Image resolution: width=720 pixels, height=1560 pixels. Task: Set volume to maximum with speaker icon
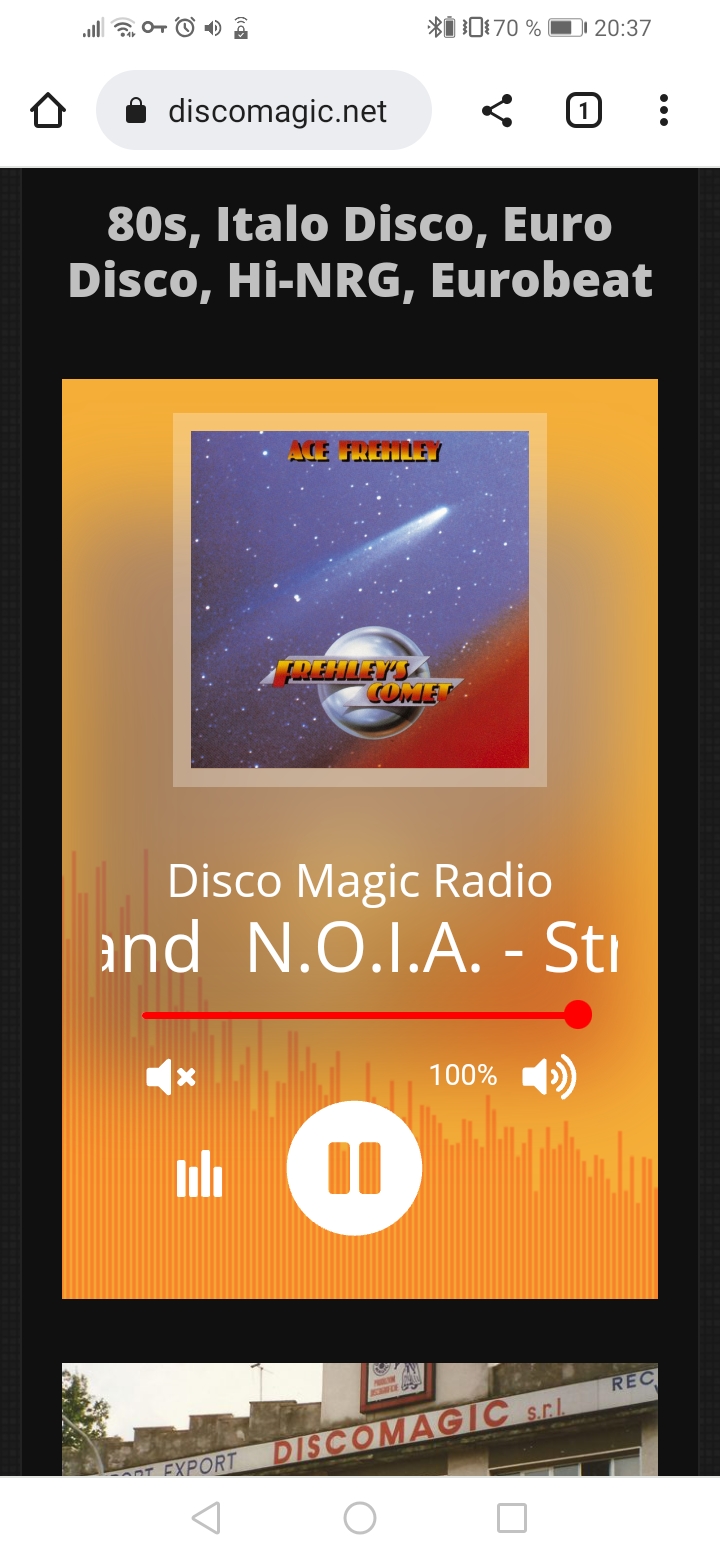click(x=549, y=1077)
